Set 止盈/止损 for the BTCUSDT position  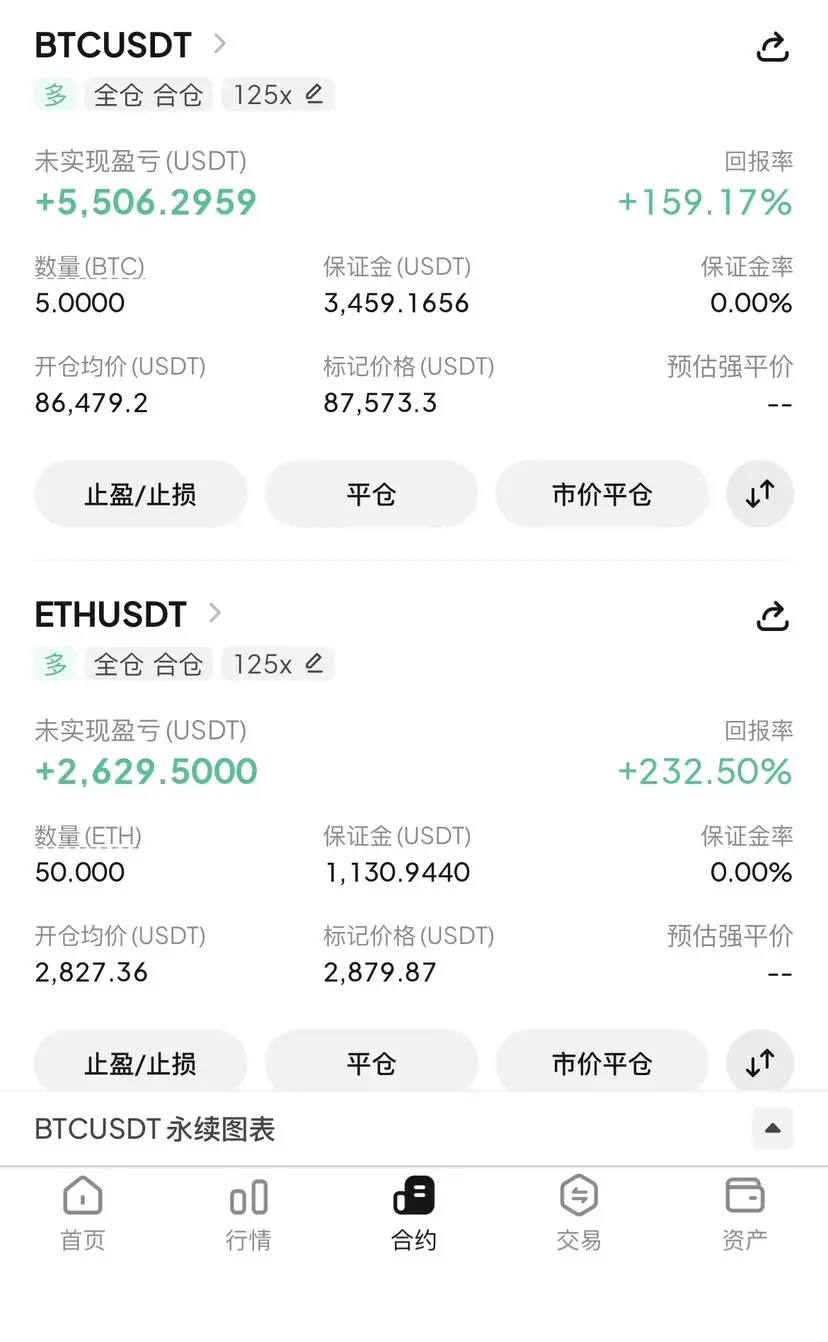[140, 494]
